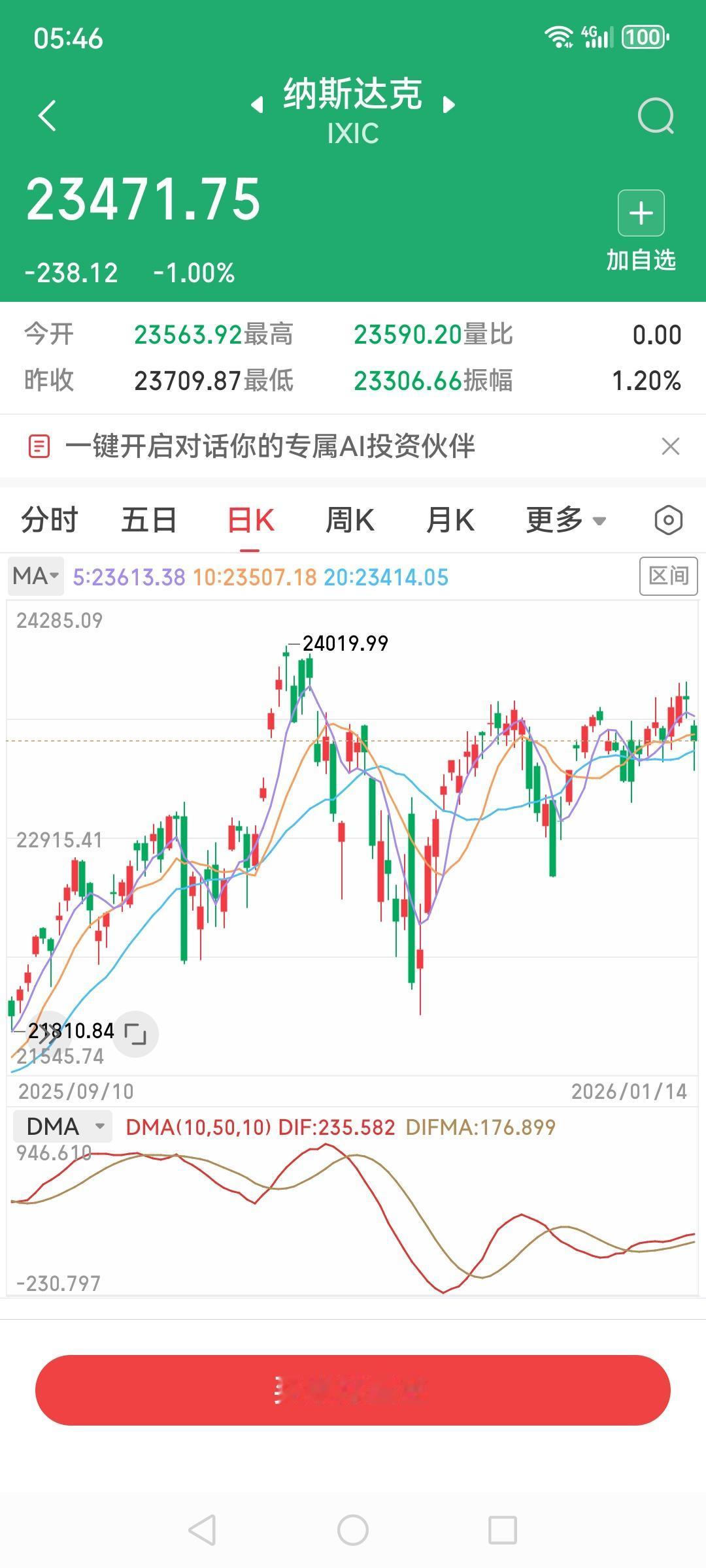Viewport: 706px width, 1568px height.
Task: Tap fullscreen expand icon on the K-line chart
Action: [135, 1034]
